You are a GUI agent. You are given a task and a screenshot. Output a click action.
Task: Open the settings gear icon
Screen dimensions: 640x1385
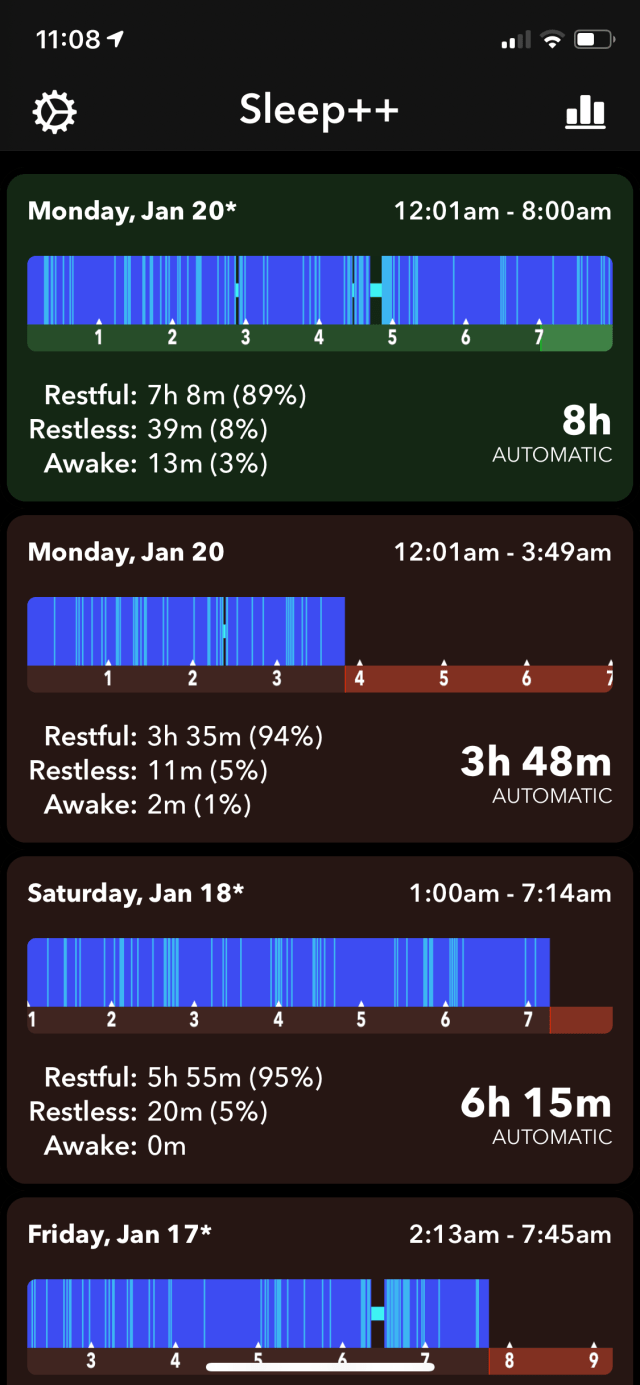pos(55,111)
